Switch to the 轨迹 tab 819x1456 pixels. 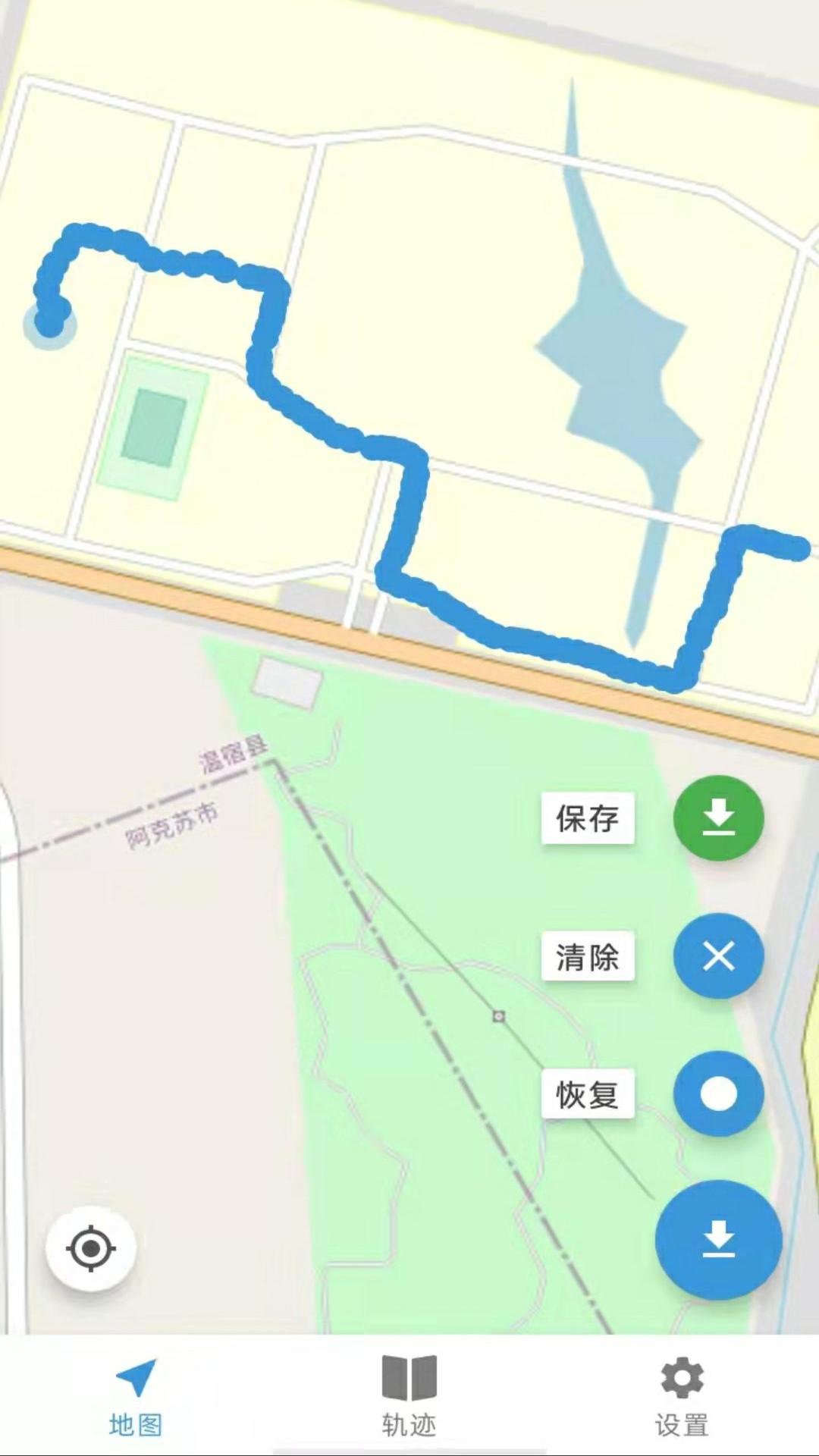[407, 1403]
